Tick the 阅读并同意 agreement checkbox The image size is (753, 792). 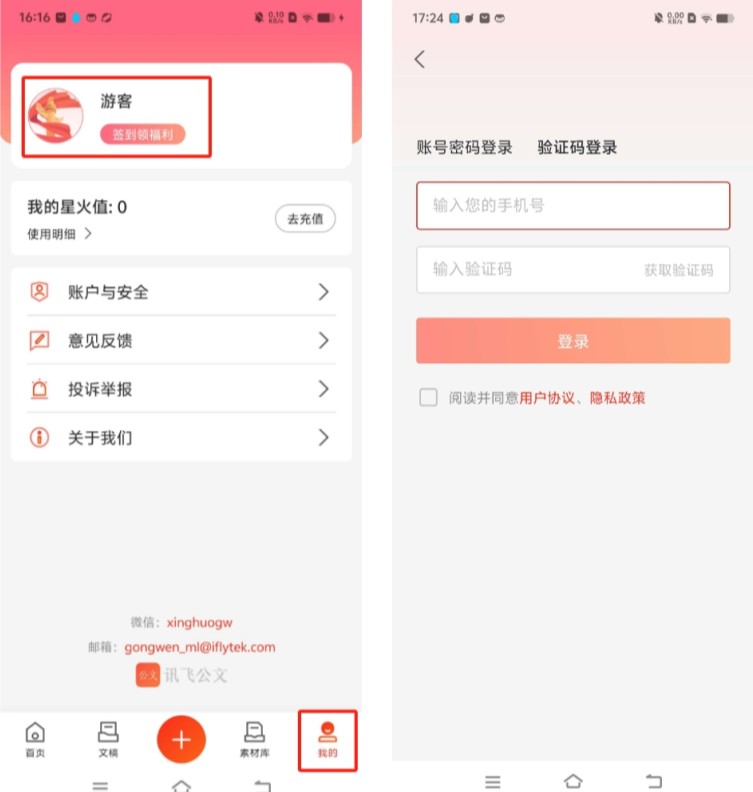[x=429, y=398]
